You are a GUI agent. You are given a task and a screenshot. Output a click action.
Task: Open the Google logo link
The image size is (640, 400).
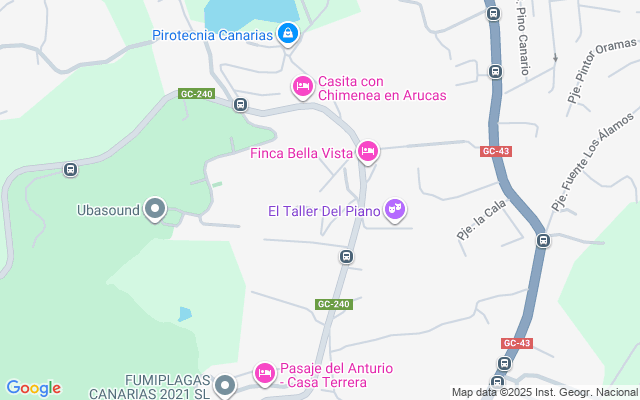point(33,388)
